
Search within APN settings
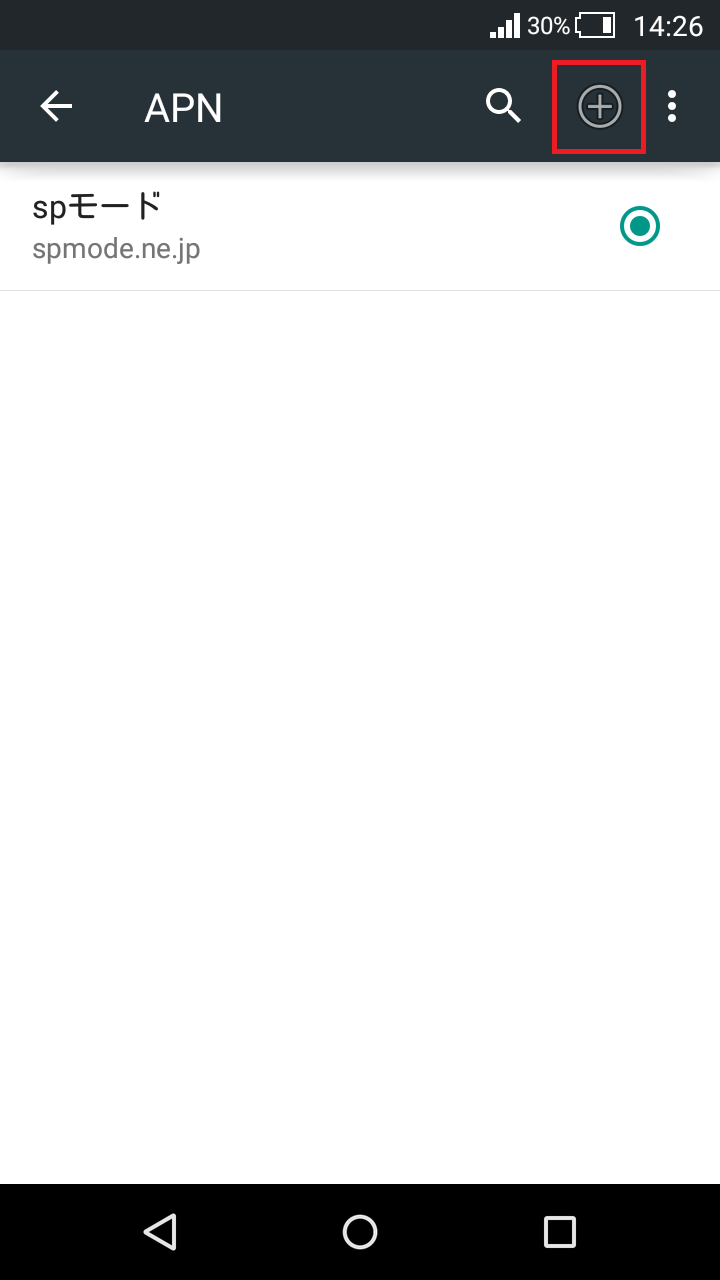[x=503, y=106]
